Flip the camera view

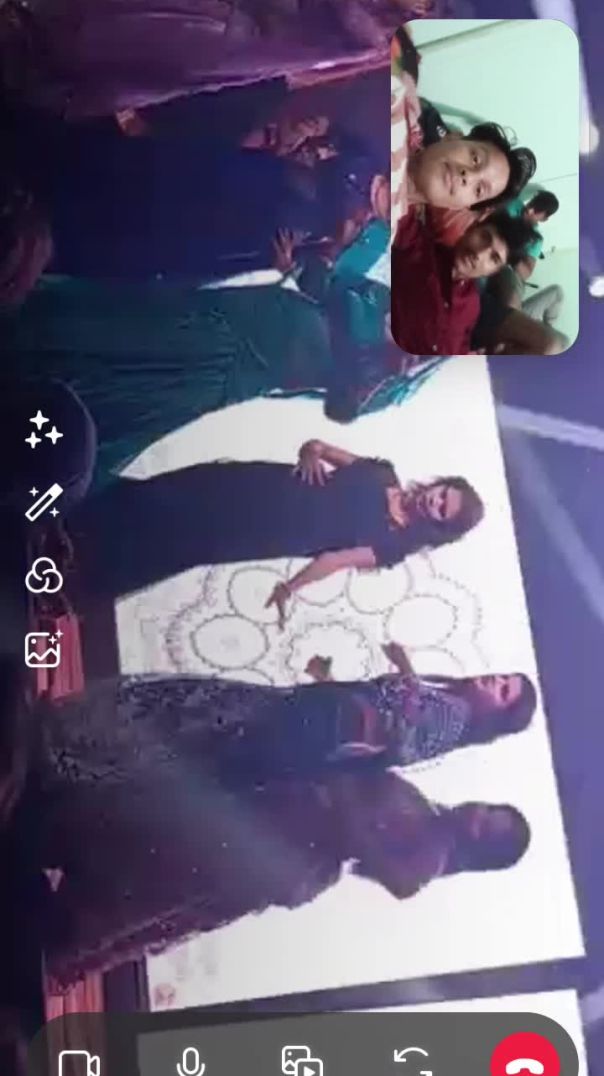point(412,1062)
